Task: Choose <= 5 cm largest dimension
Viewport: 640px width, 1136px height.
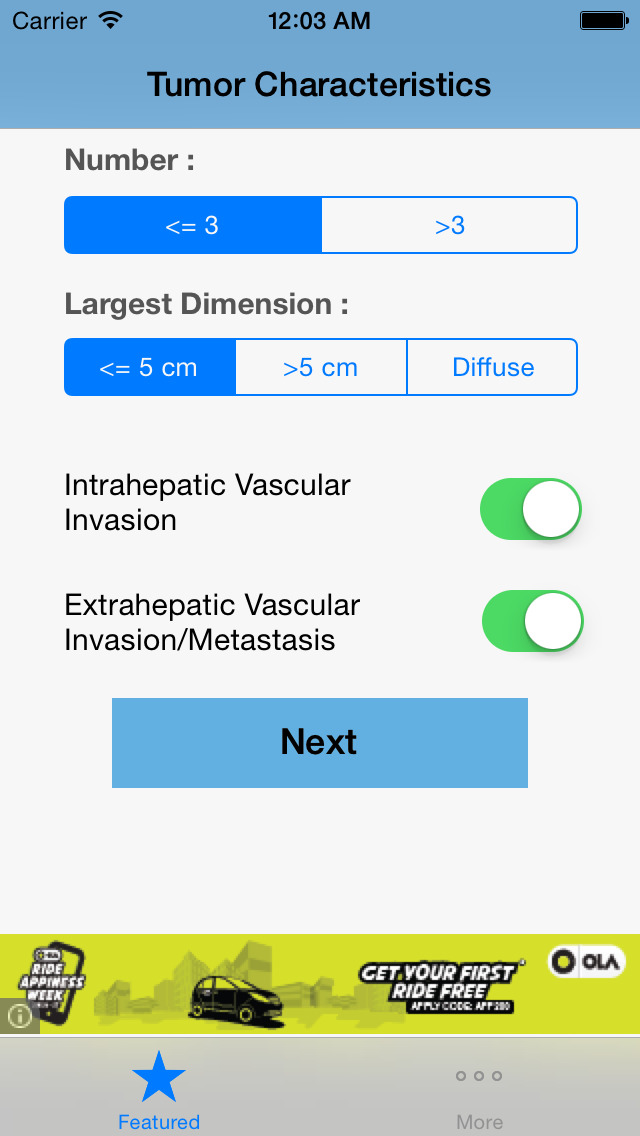Action: pos(150,367)
